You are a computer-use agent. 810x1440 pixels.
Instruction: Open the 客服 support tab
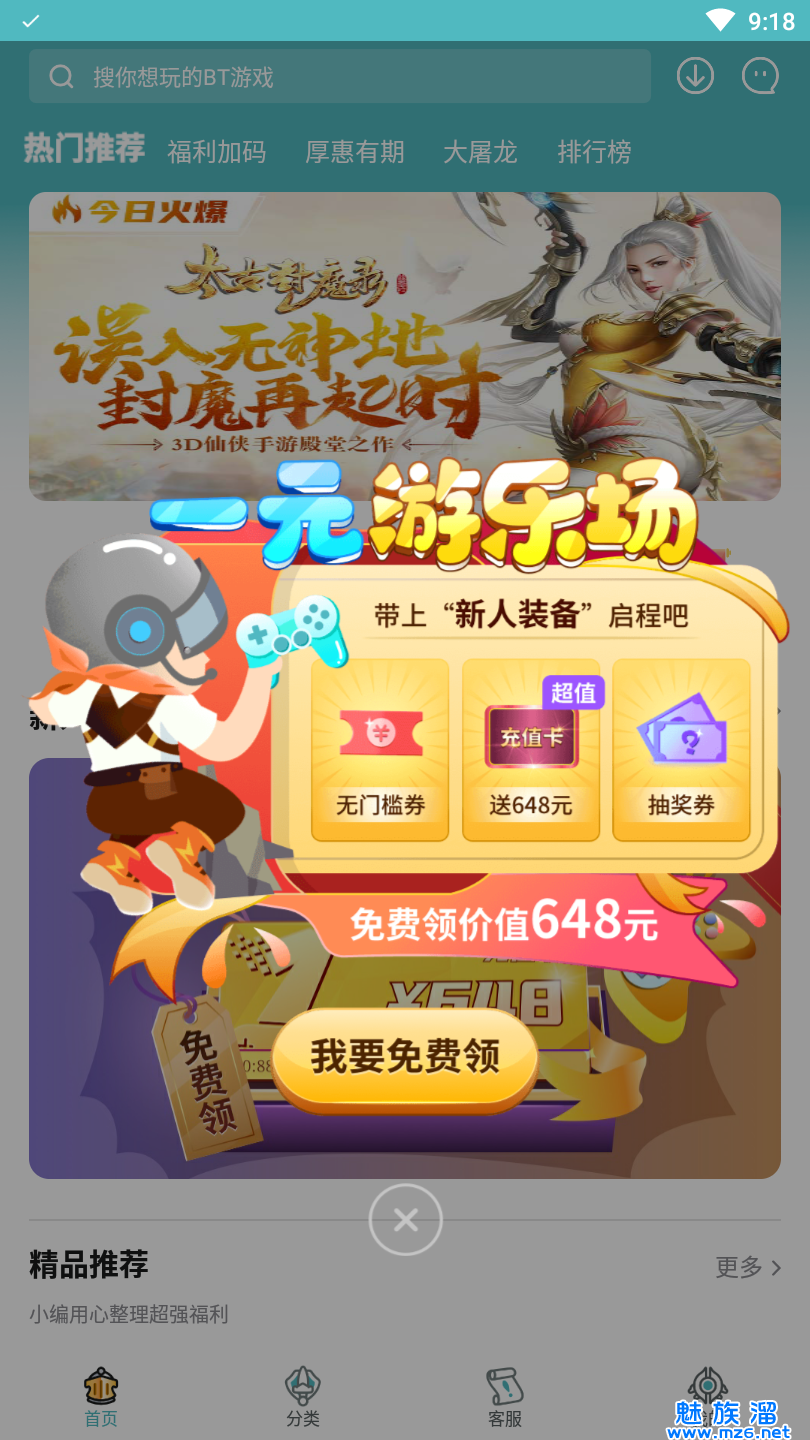[x=505, y=1398]
